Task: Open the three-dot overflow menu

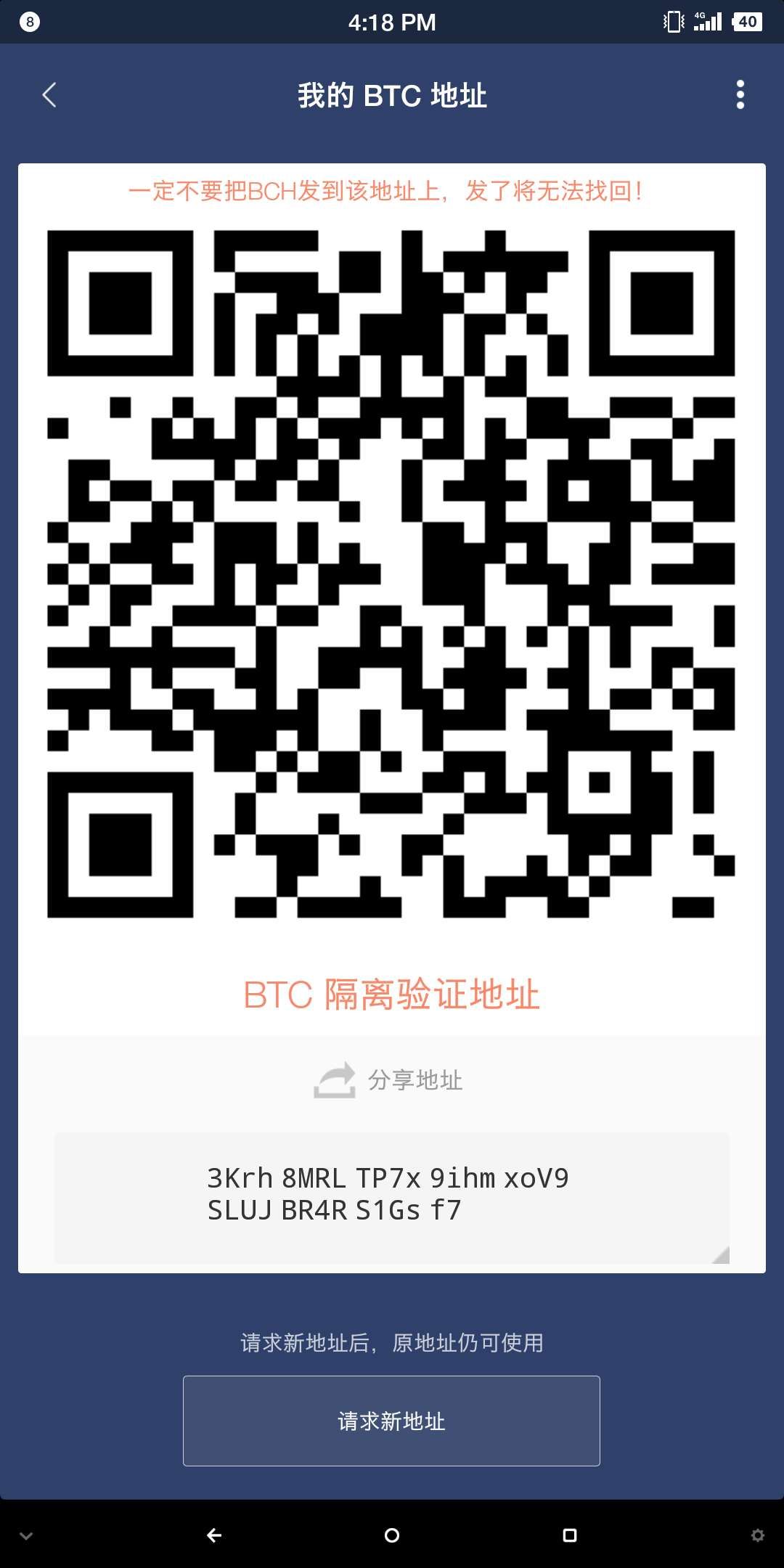Action: pos(740,95)
